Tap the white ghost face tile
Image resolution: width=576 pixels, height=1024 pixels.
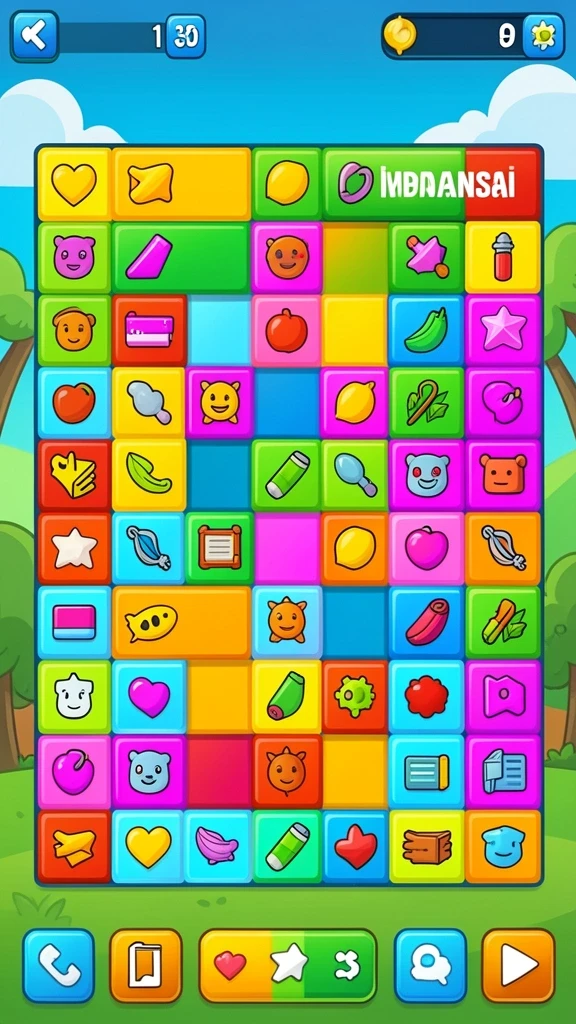[74, 696]
